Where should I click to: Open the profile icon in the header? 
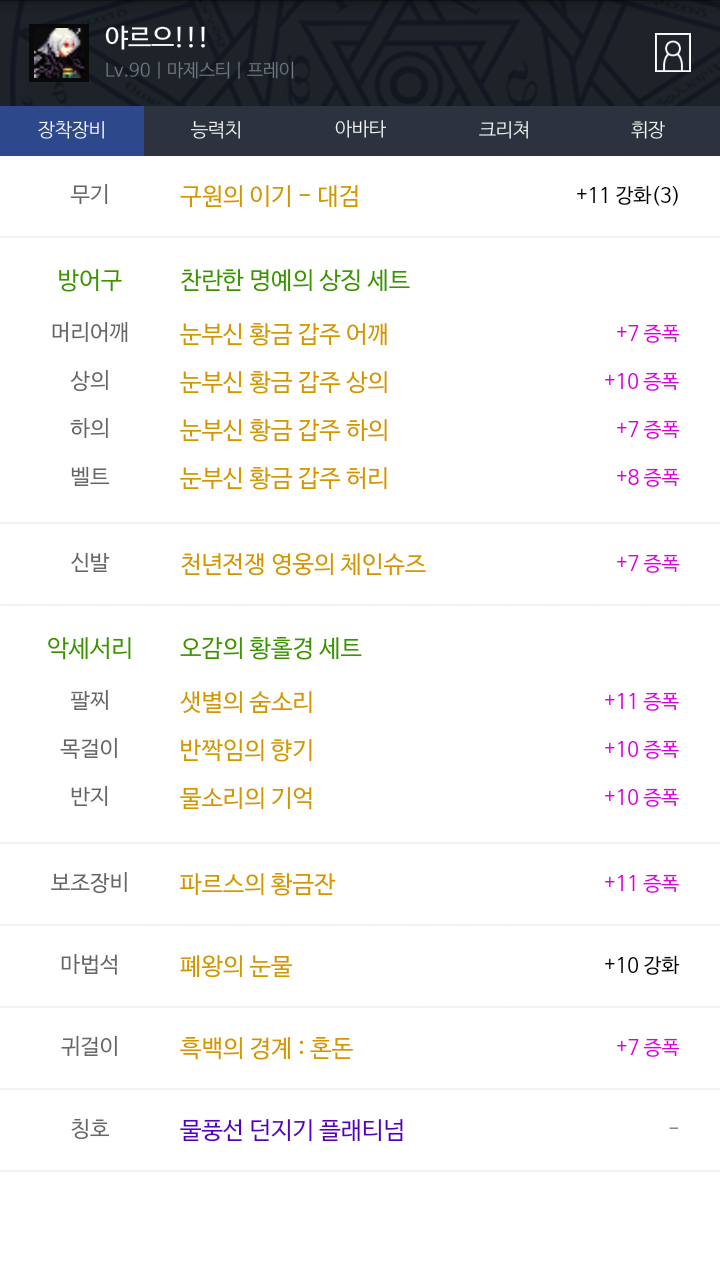[x=673, y=53]
